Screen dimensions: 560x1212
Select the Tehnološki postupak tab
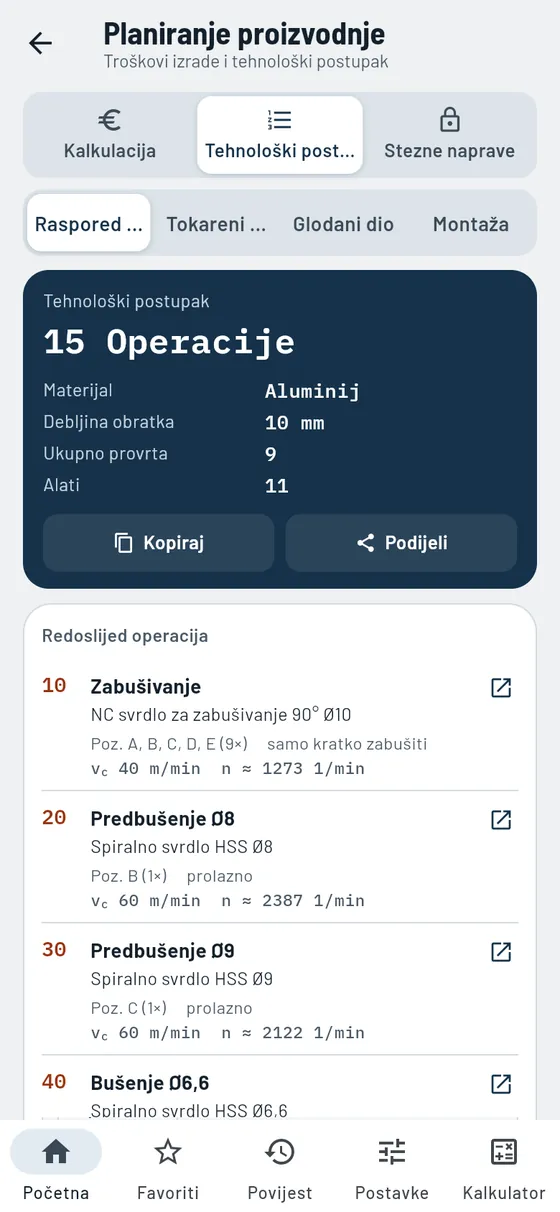pos(280,135)
